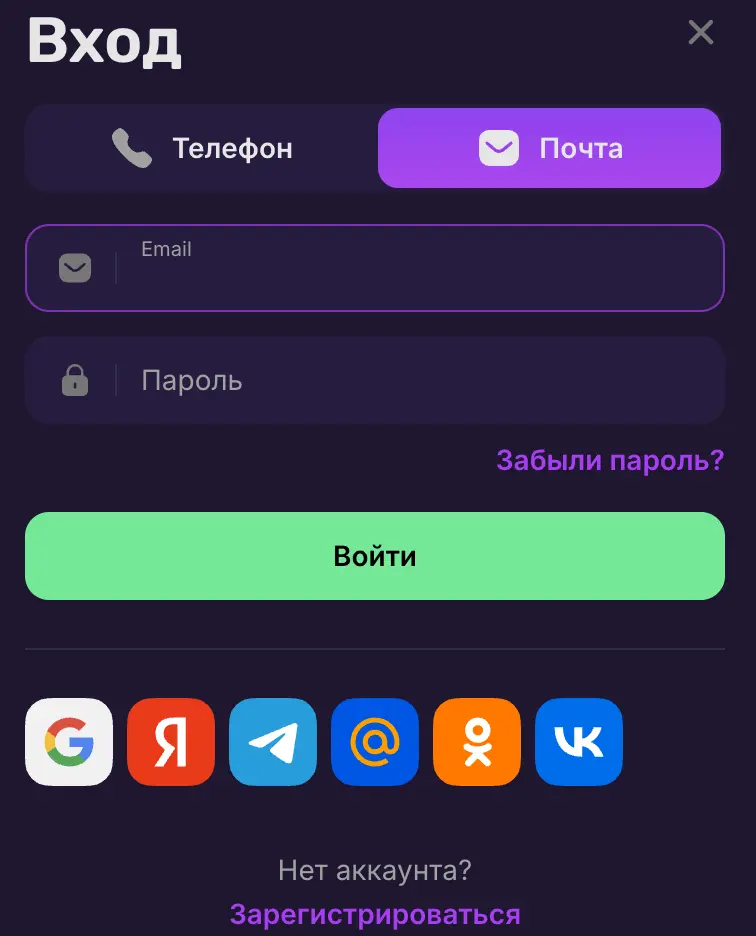Select the Почта tab
The image size is (756, 936).
coord(549,149)
